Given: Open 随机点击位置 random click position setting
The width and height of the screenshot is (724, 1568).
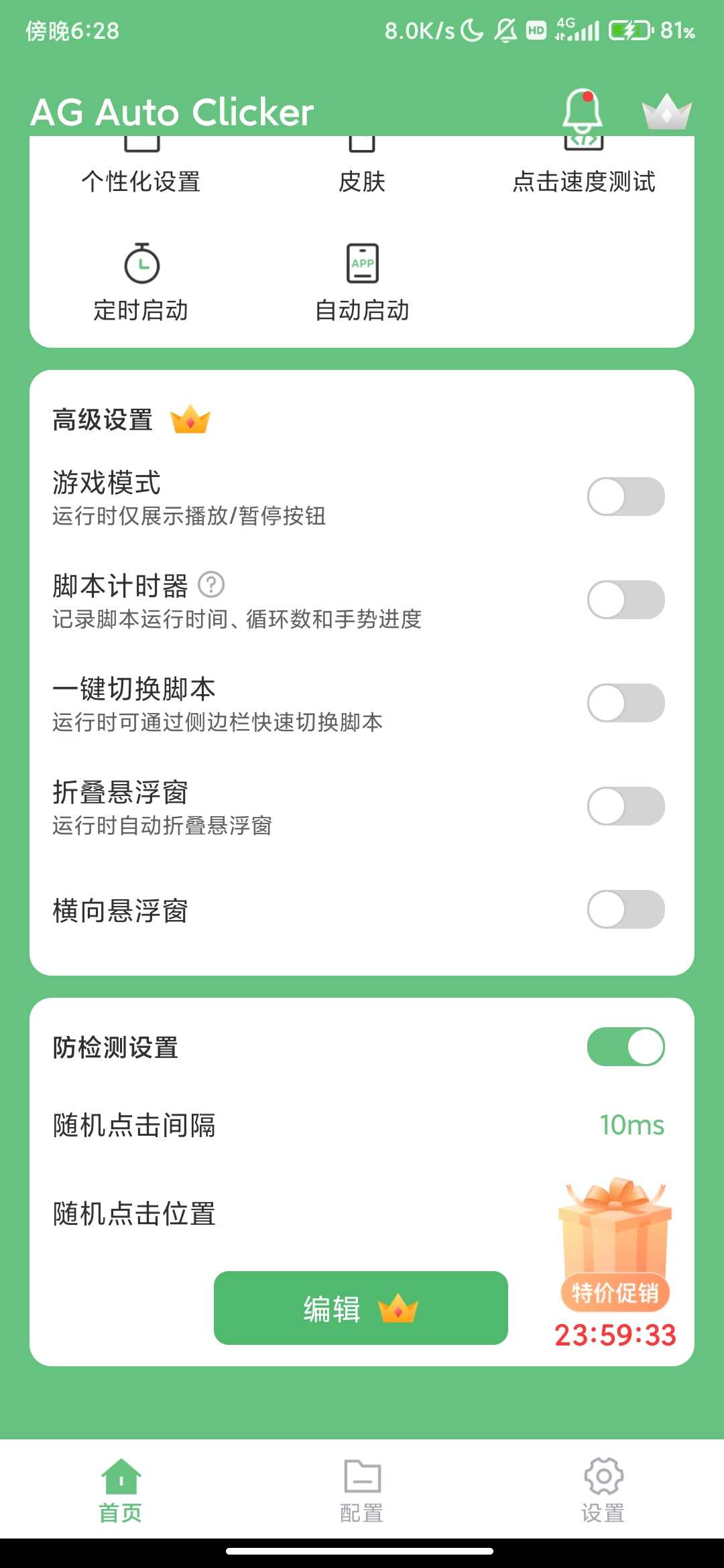Looking at the screenshot, I should pos(268,1215).
